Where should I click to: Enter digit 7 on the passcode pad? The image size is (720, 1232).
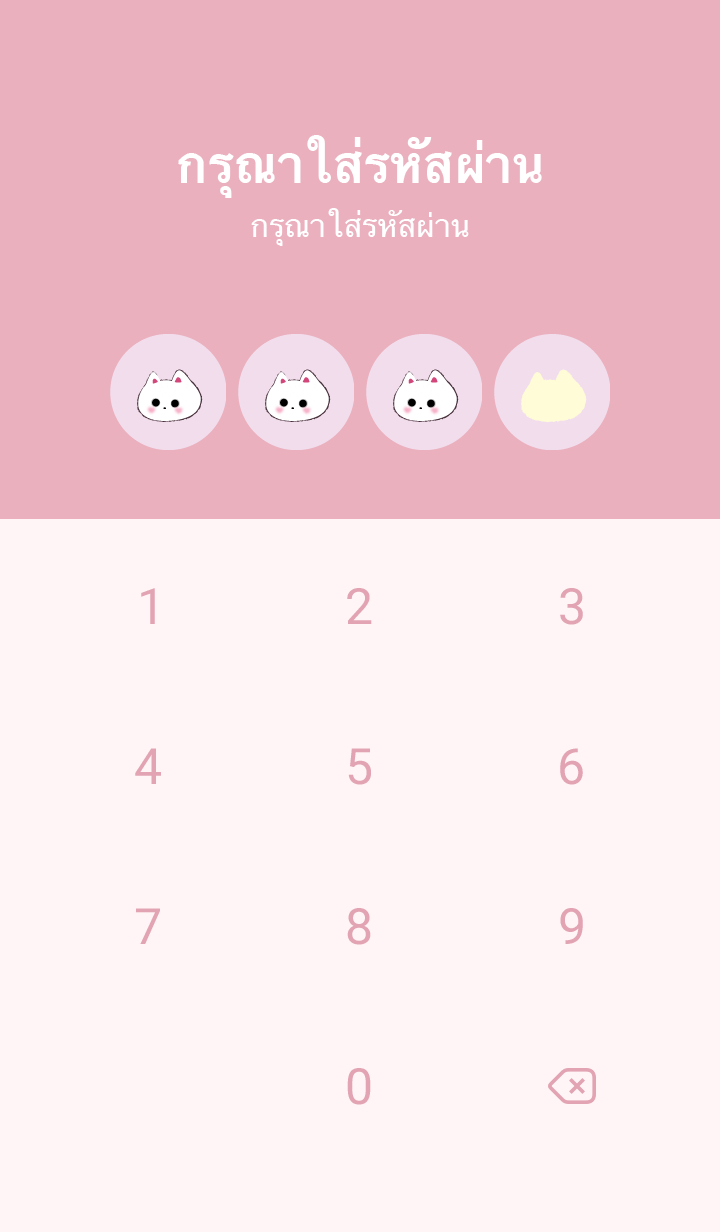click(148, 927)
